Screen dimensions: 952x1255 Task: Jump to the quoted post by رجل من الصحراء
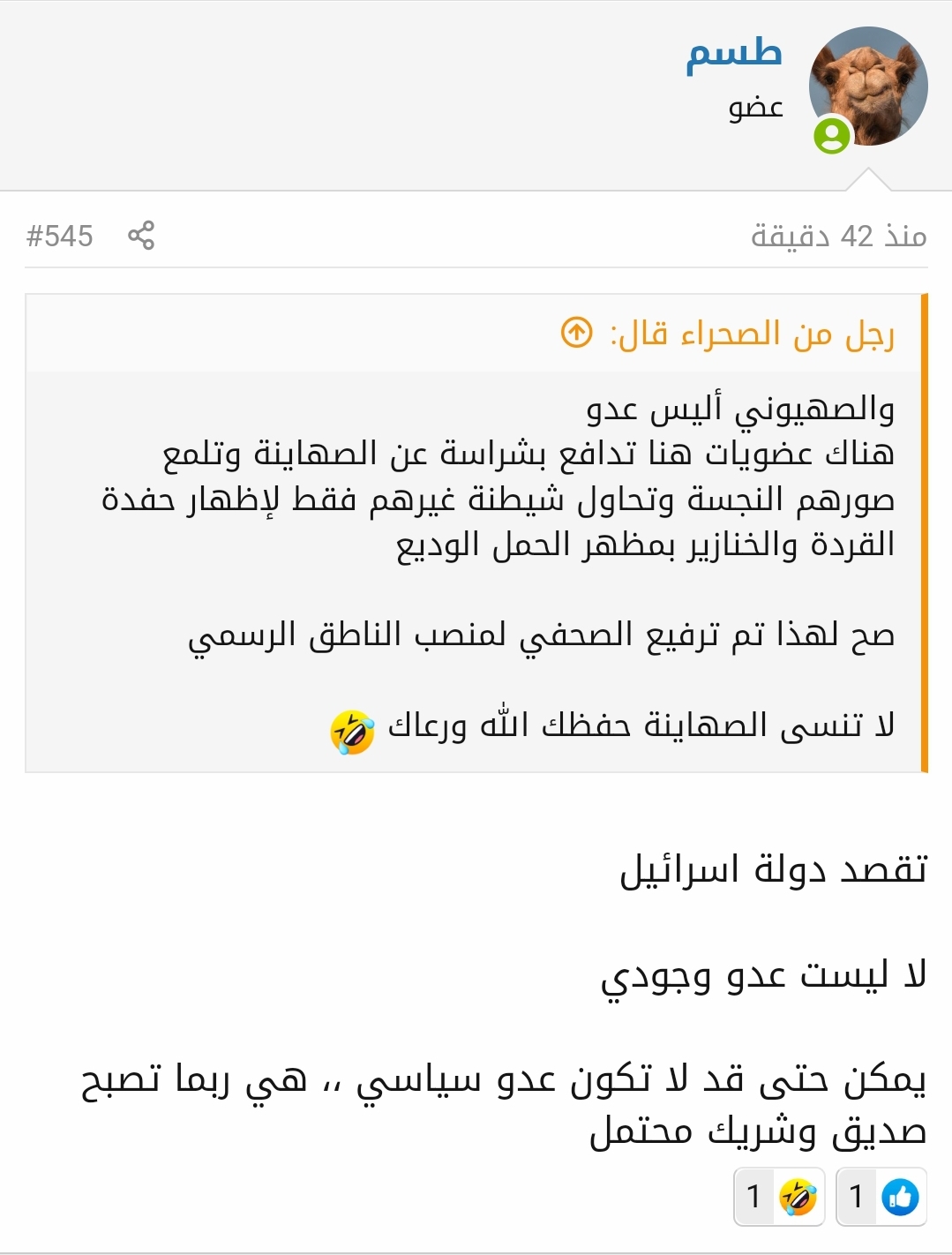(577, 333)
